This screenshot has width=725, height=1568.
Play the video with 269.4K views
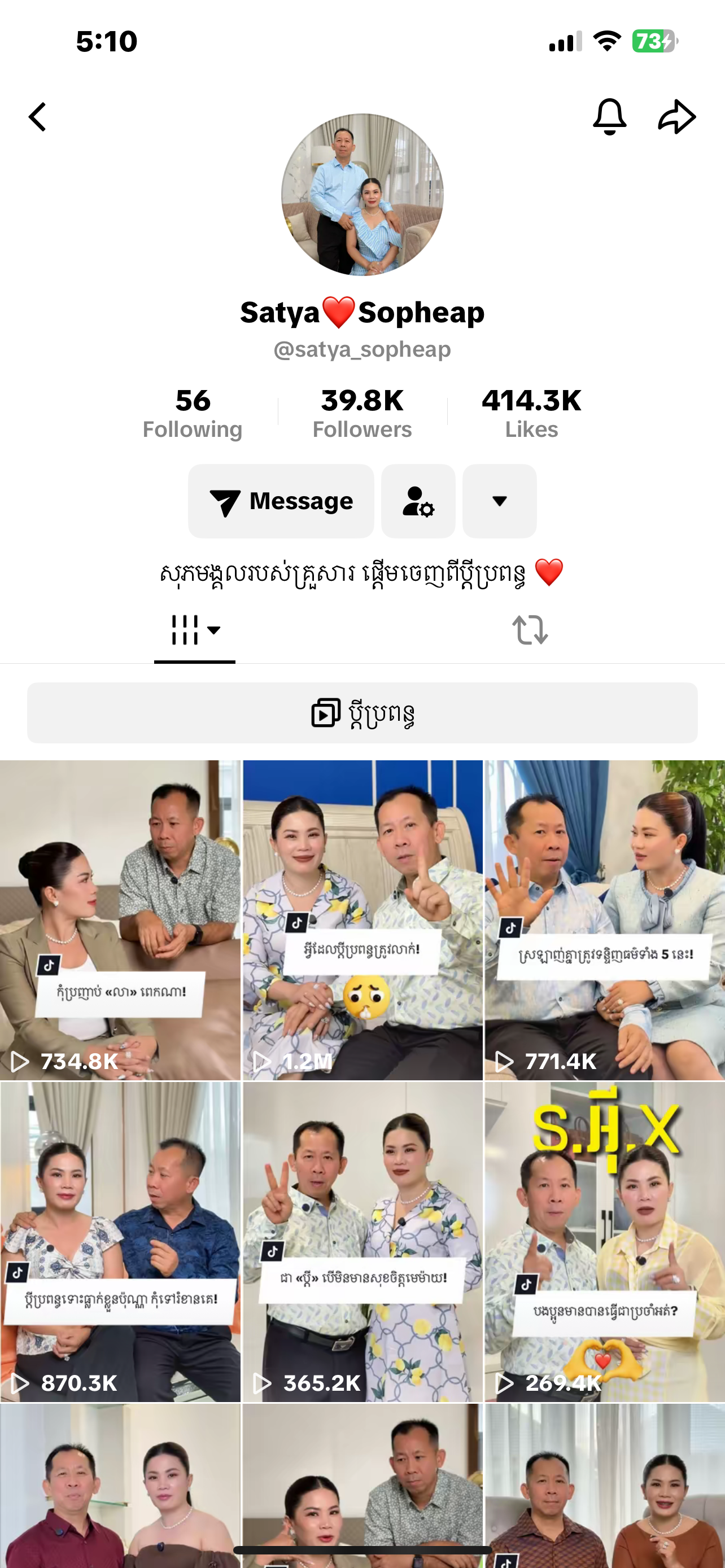pyautogui.click(x=605, y=1242)
